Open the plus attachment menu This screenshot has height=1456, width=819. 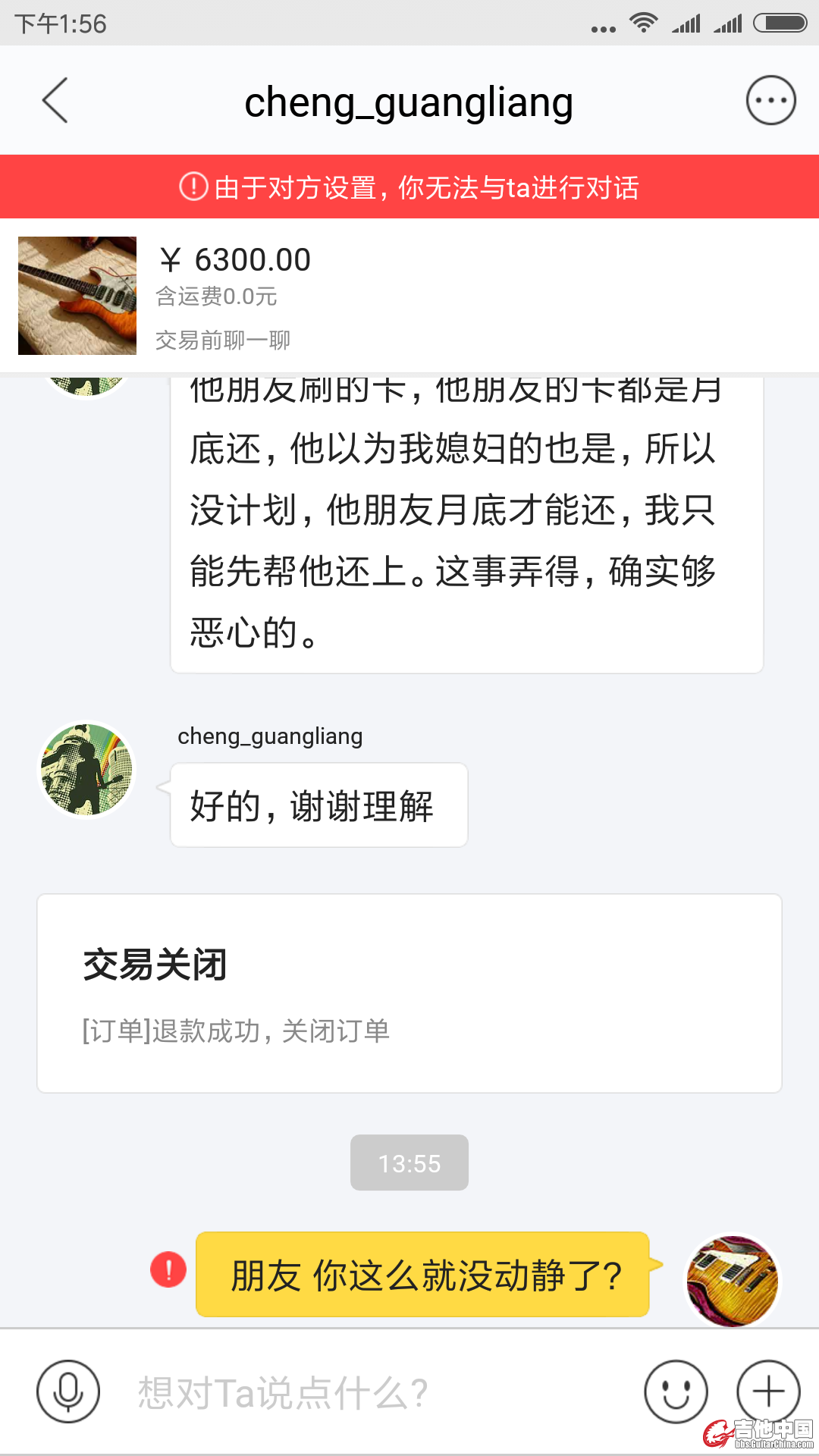click(768, 1392)
